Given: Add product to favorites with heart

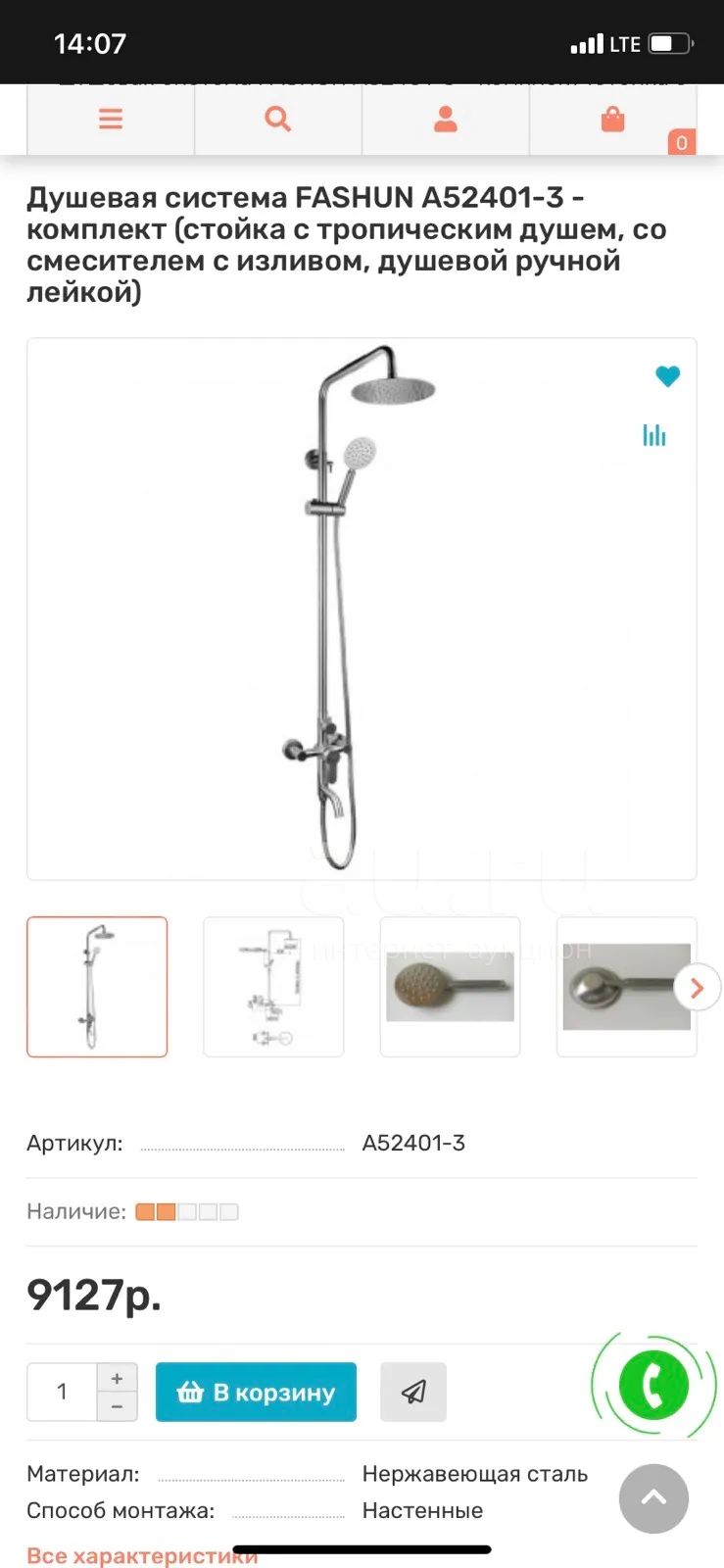Looking at the screenshot, I should pyautogui.click(x=668, y=376).
